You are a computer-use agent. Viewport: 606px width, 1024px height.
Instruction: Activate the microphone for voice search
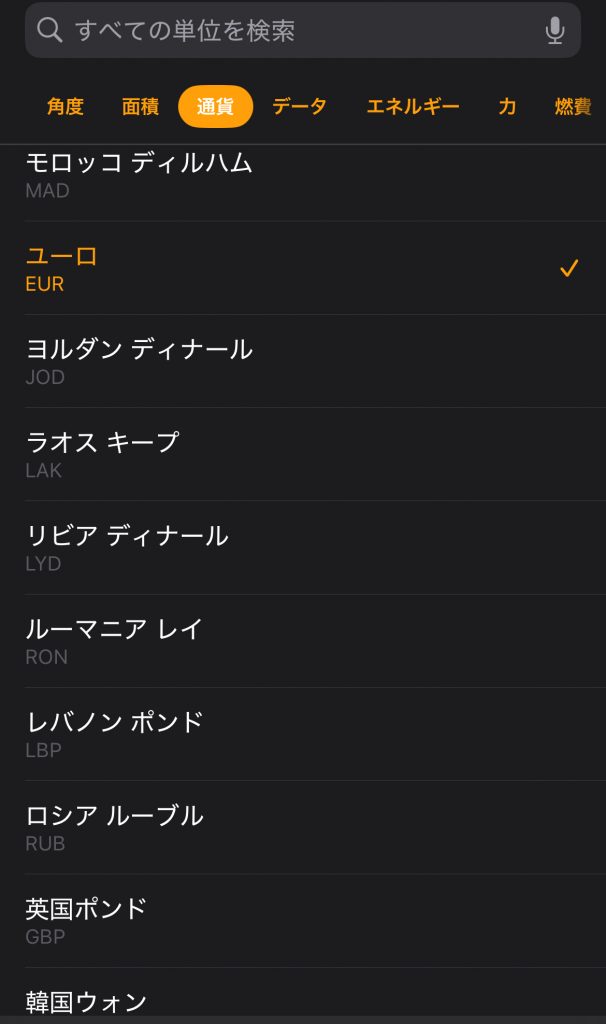click(x=555, y=30)
